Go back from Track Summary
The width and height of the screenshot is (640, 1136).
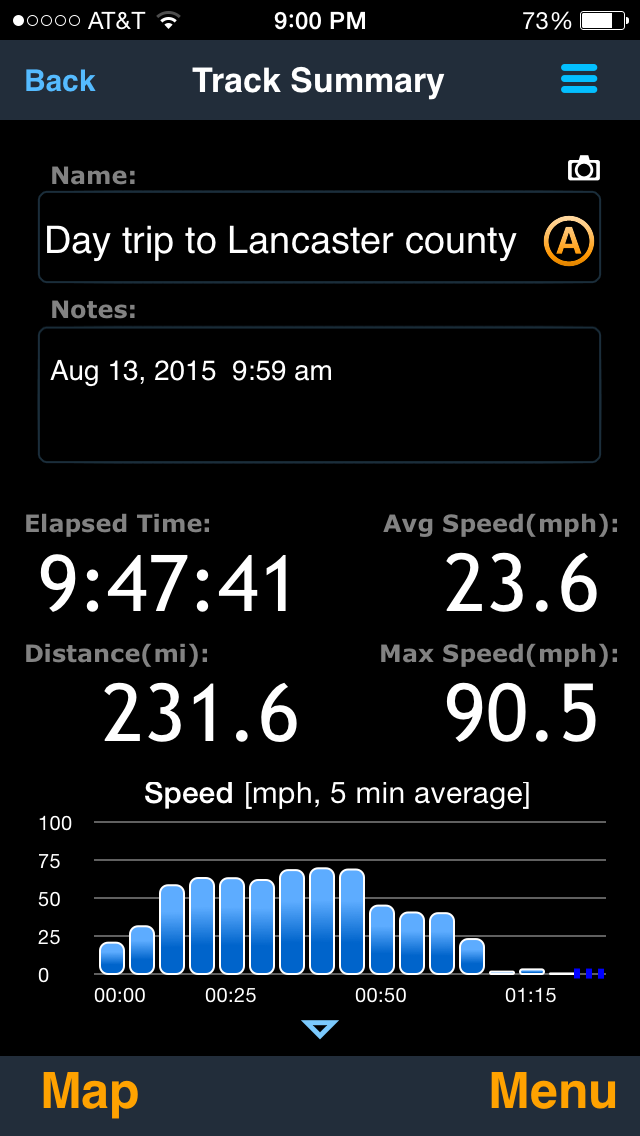point(60,81)
